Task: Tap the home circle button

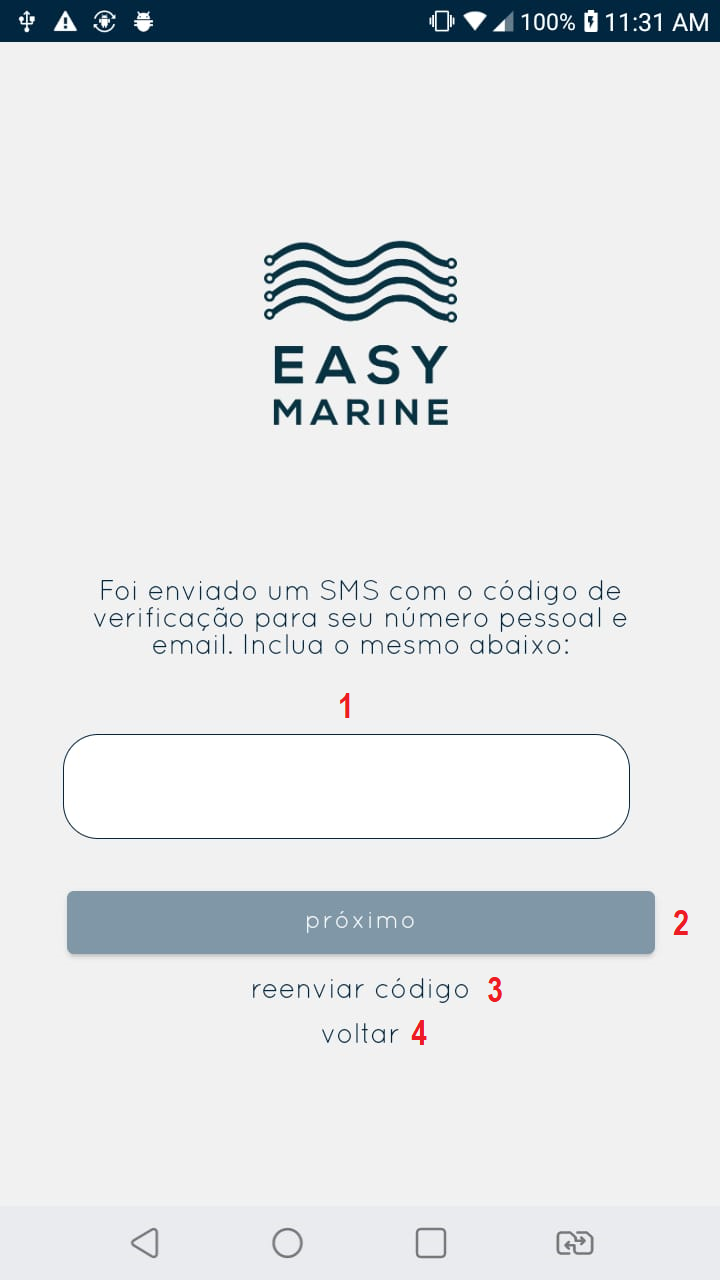Action: click(287, 1242)
